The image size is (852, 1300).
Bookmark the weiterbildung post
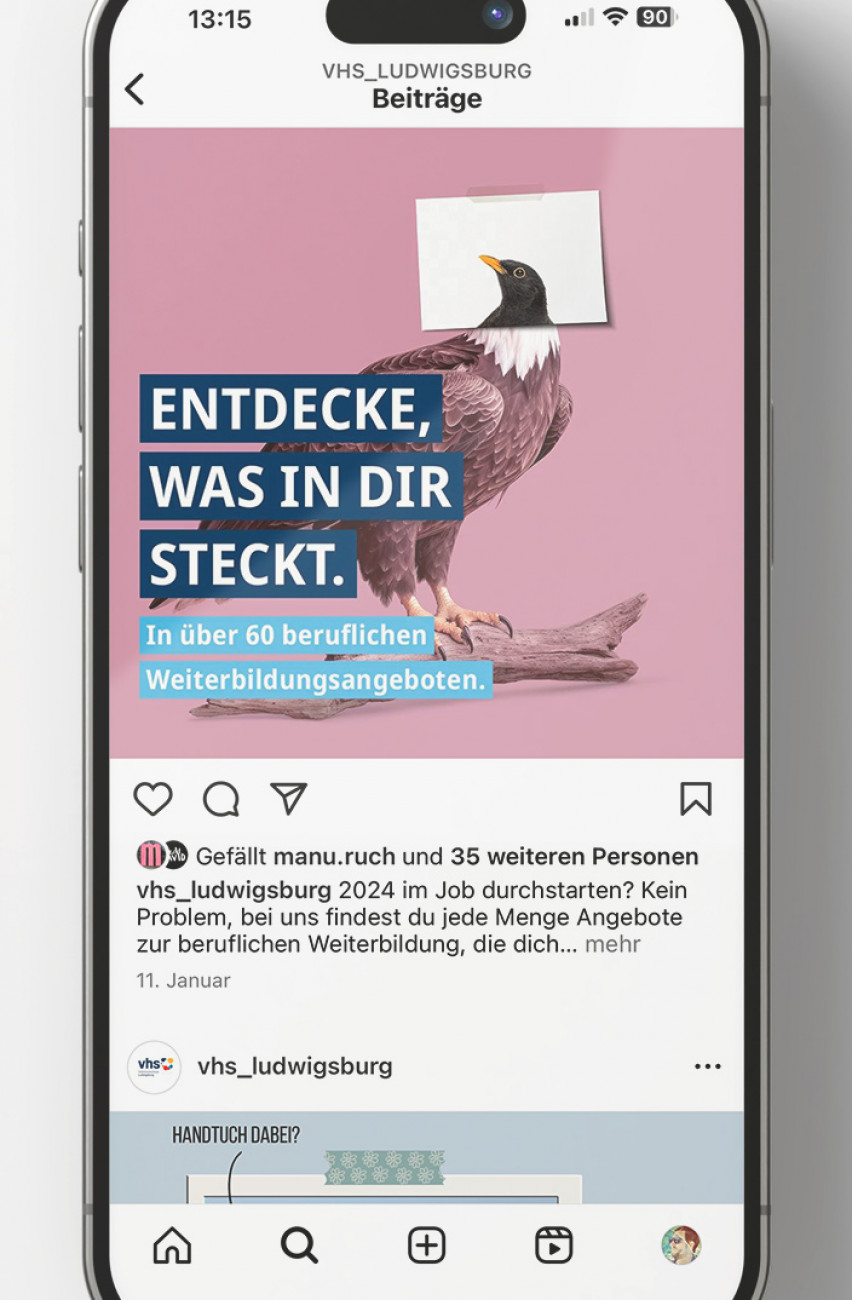coord(695,799)
